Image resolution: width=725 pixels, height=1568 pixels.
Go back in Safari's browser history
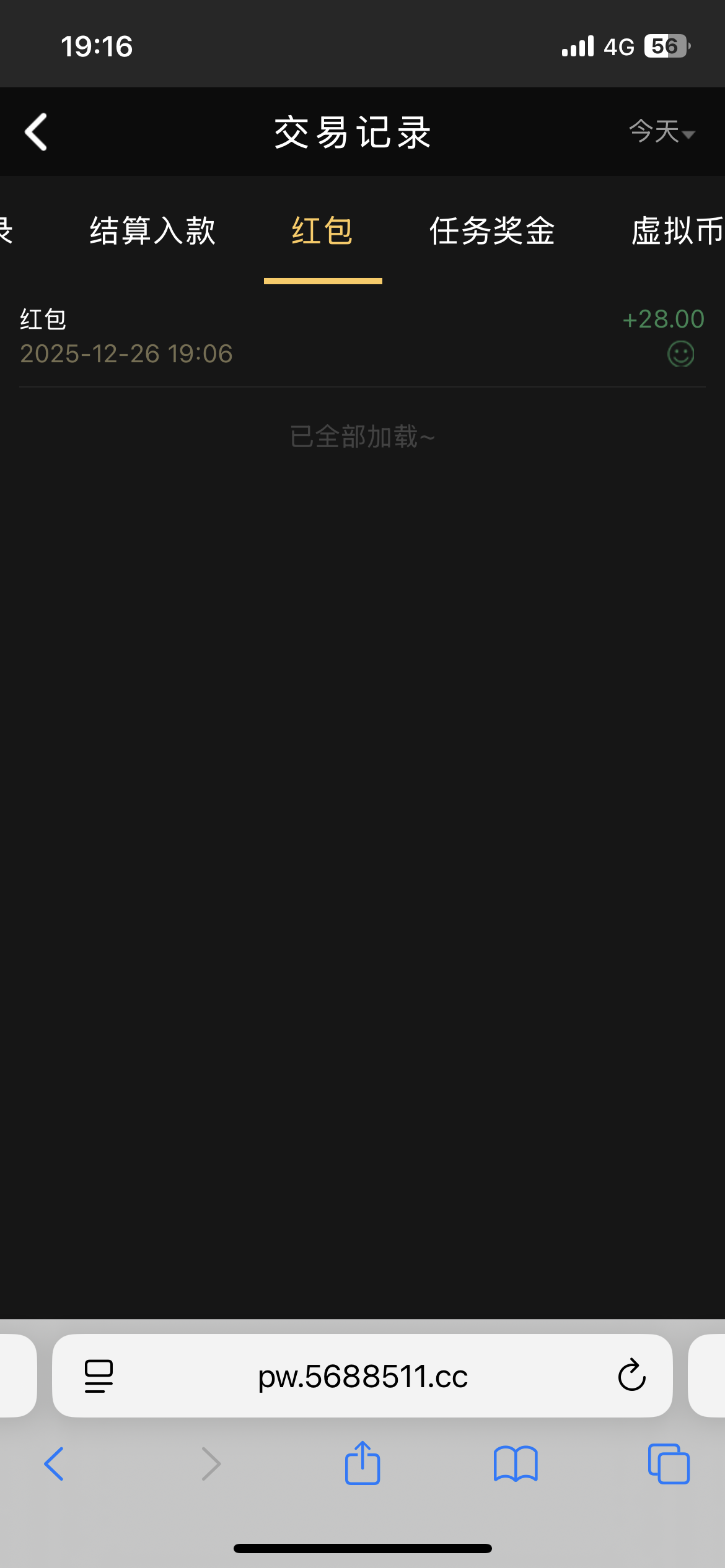(54, 1464)
